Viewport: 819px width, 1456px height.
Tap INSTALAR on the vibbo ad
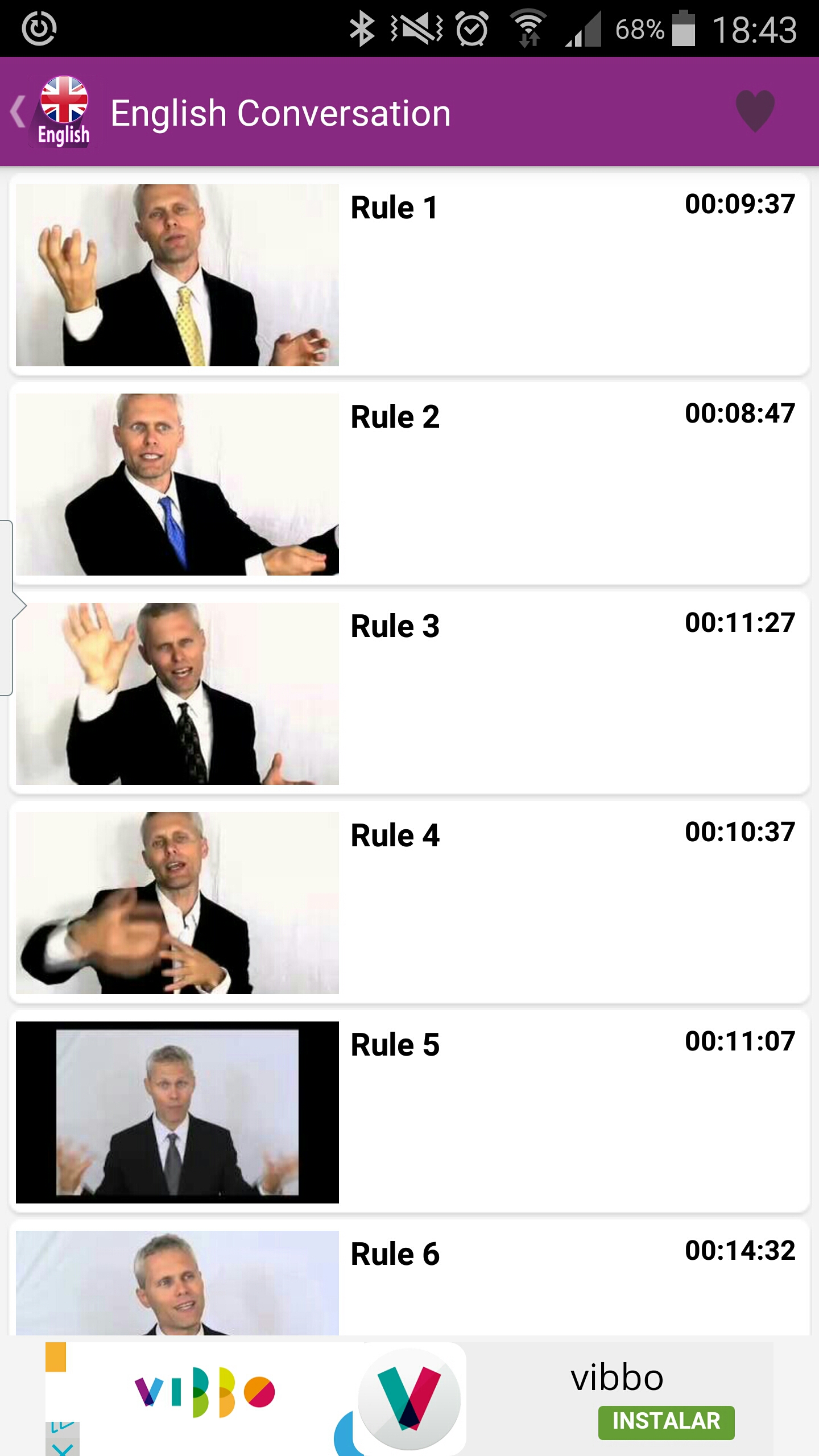[x=666, y=1421]
